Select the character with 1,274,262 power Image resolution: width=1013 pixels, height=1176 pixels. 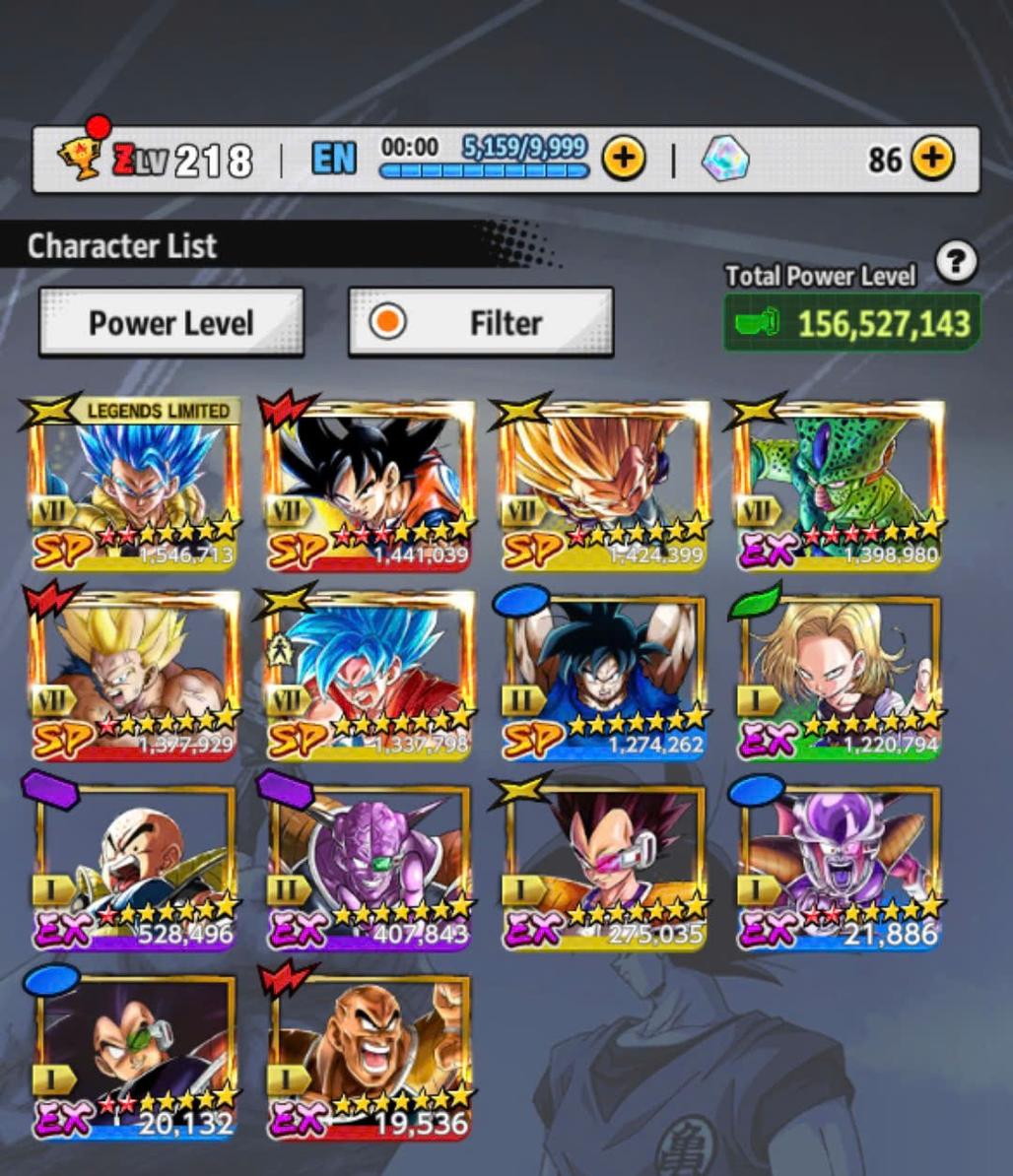tap(604, 675)
